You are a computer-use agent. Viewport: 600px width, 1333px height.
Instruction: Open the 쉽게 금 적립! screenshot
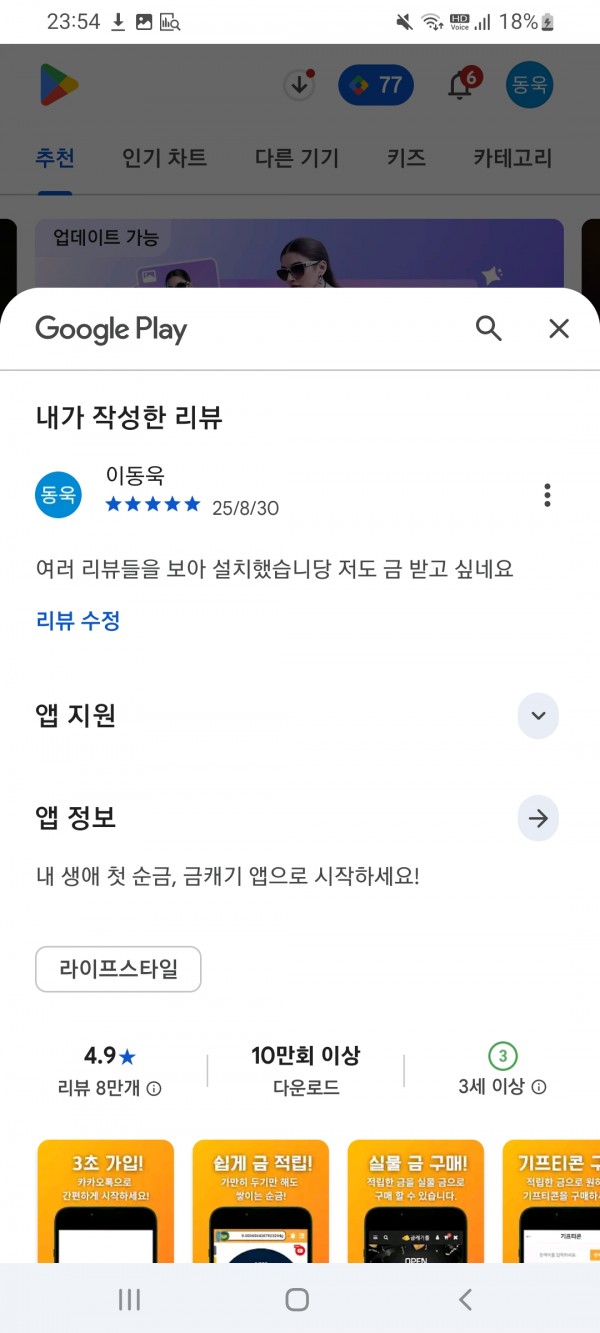tap(260, 1201)
